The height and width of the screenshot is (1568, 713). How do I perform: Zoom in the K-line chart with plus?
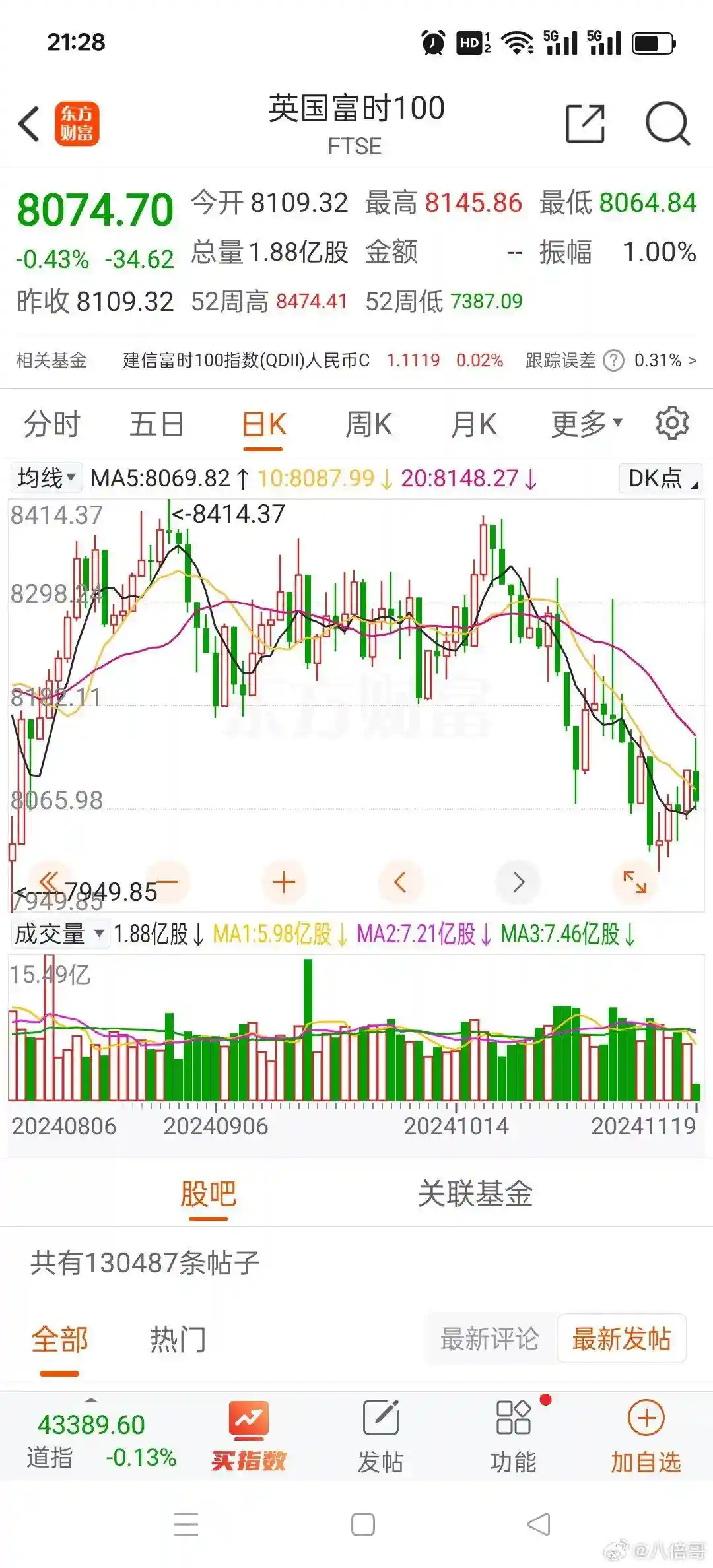tap(284, 882)
